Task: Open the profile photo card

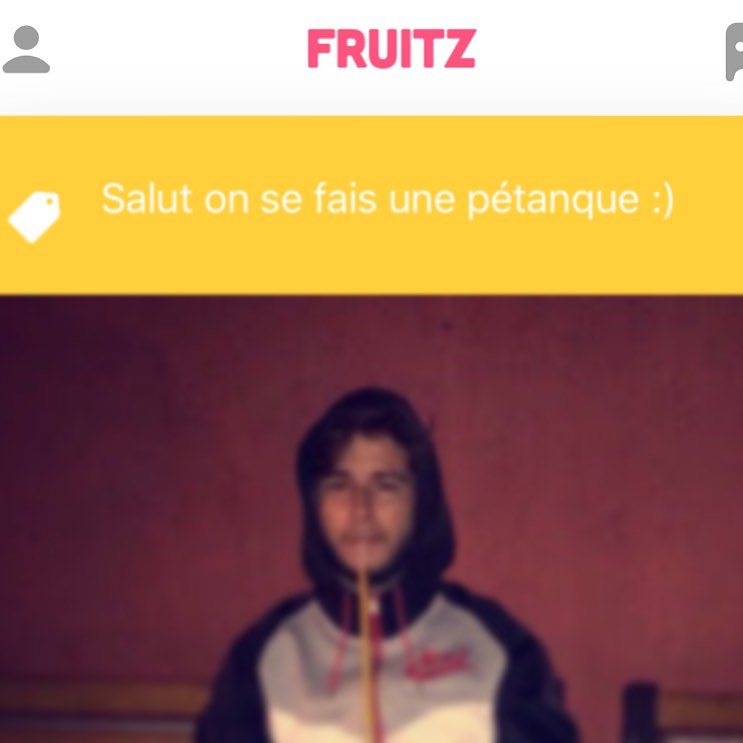Action: click(x=372, y=520)
